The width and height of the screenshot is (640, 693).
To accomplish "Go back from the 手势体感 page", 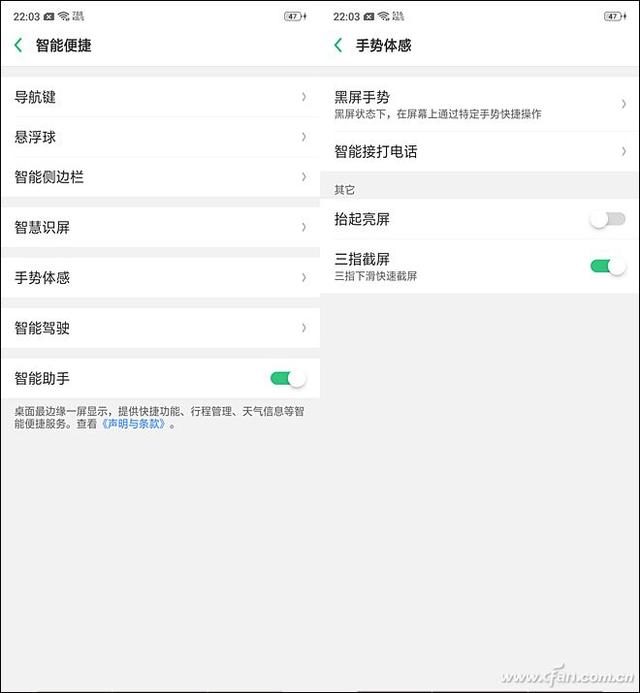I will 338,45.
